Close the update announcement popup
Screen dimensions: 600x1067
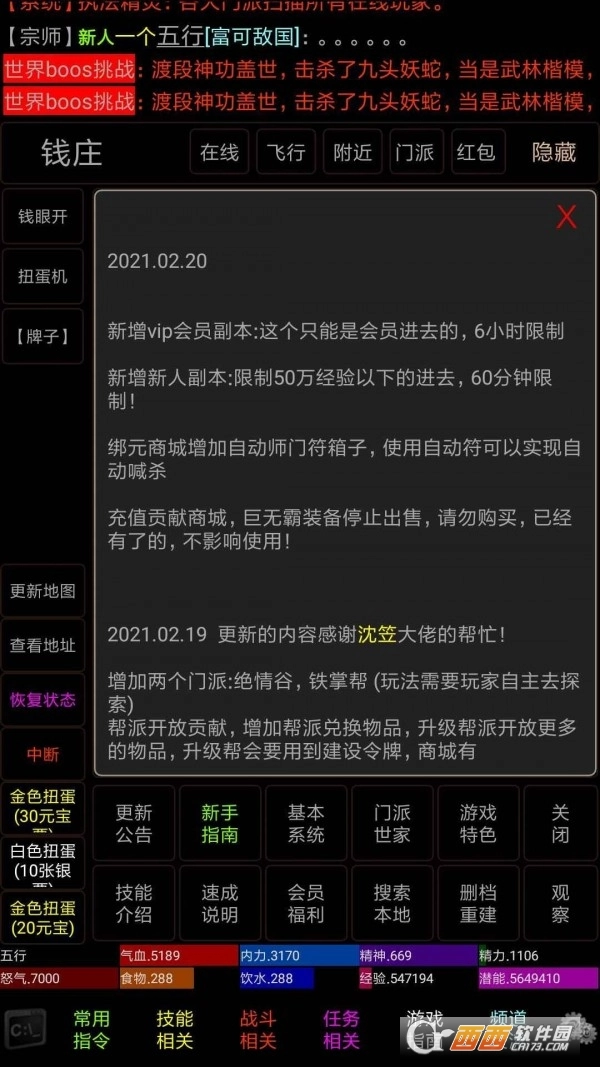(x=566, y=216)
